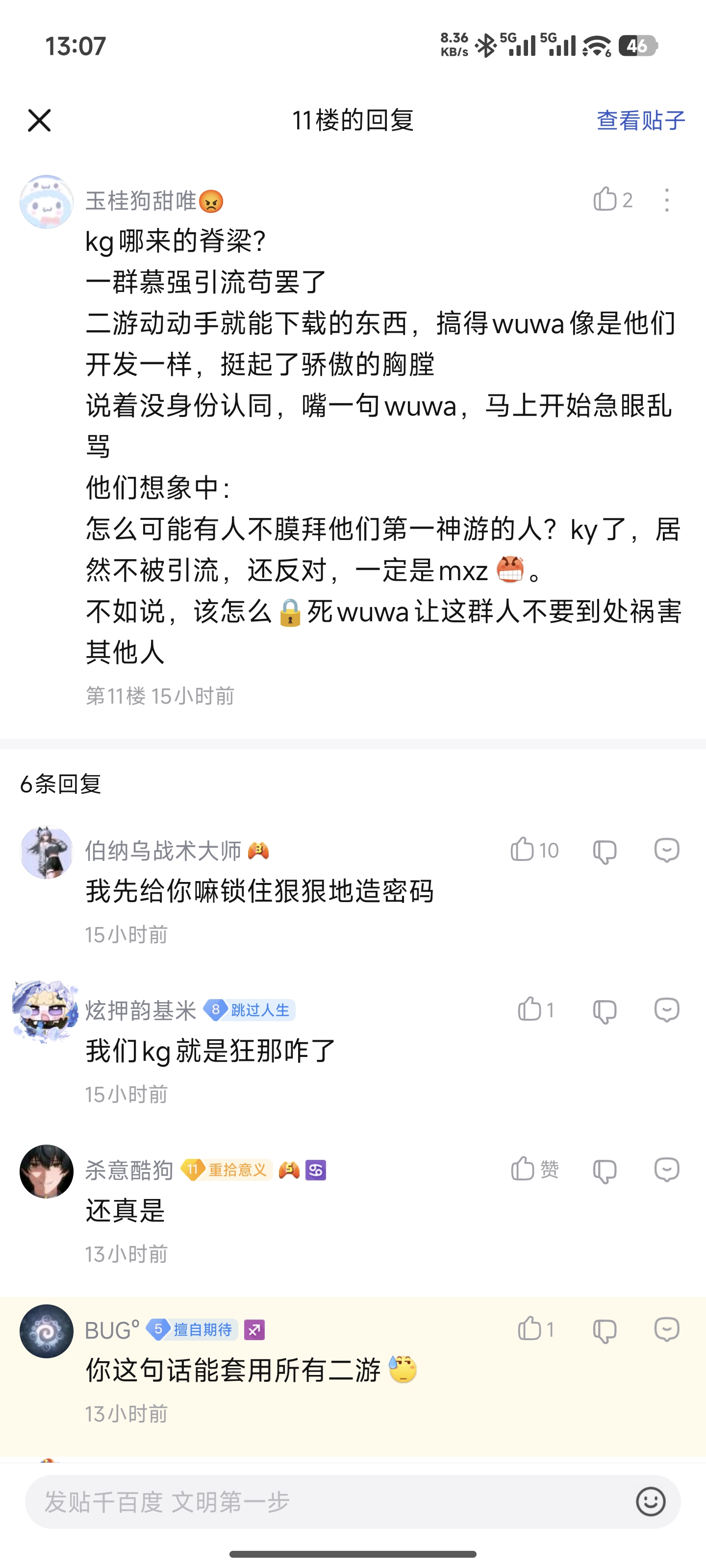Like the reply by BUG°
Screen dimensions: 706x1568
tap(535, 1329)
